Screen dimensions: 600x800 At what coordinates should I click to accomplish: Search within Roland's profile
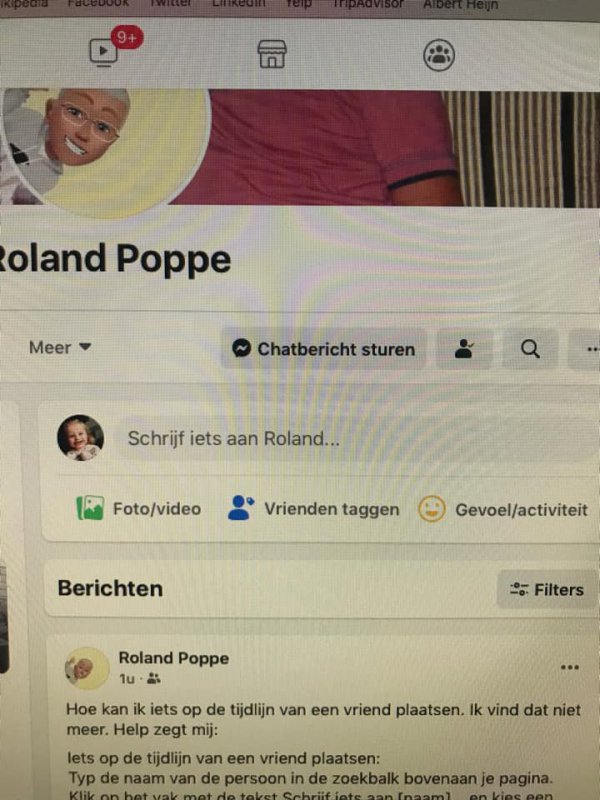point(531,349)
